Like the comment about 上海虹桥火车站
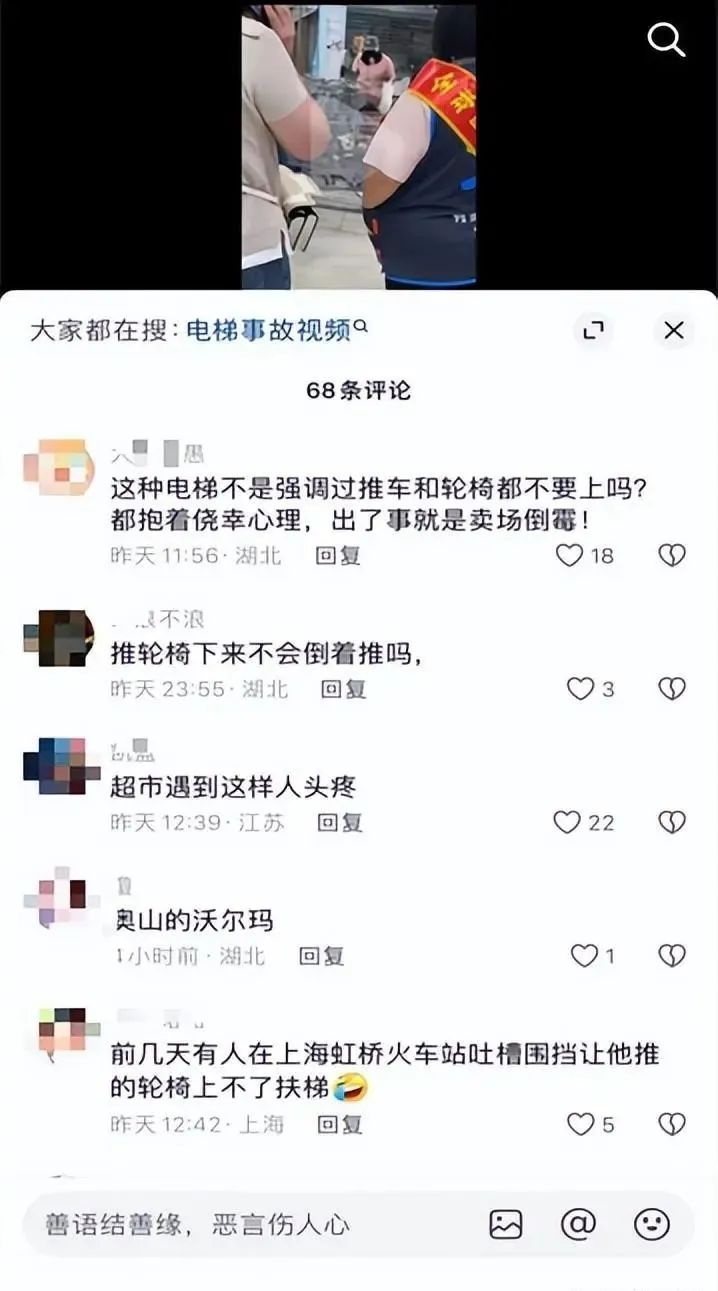 (581, 1124)
